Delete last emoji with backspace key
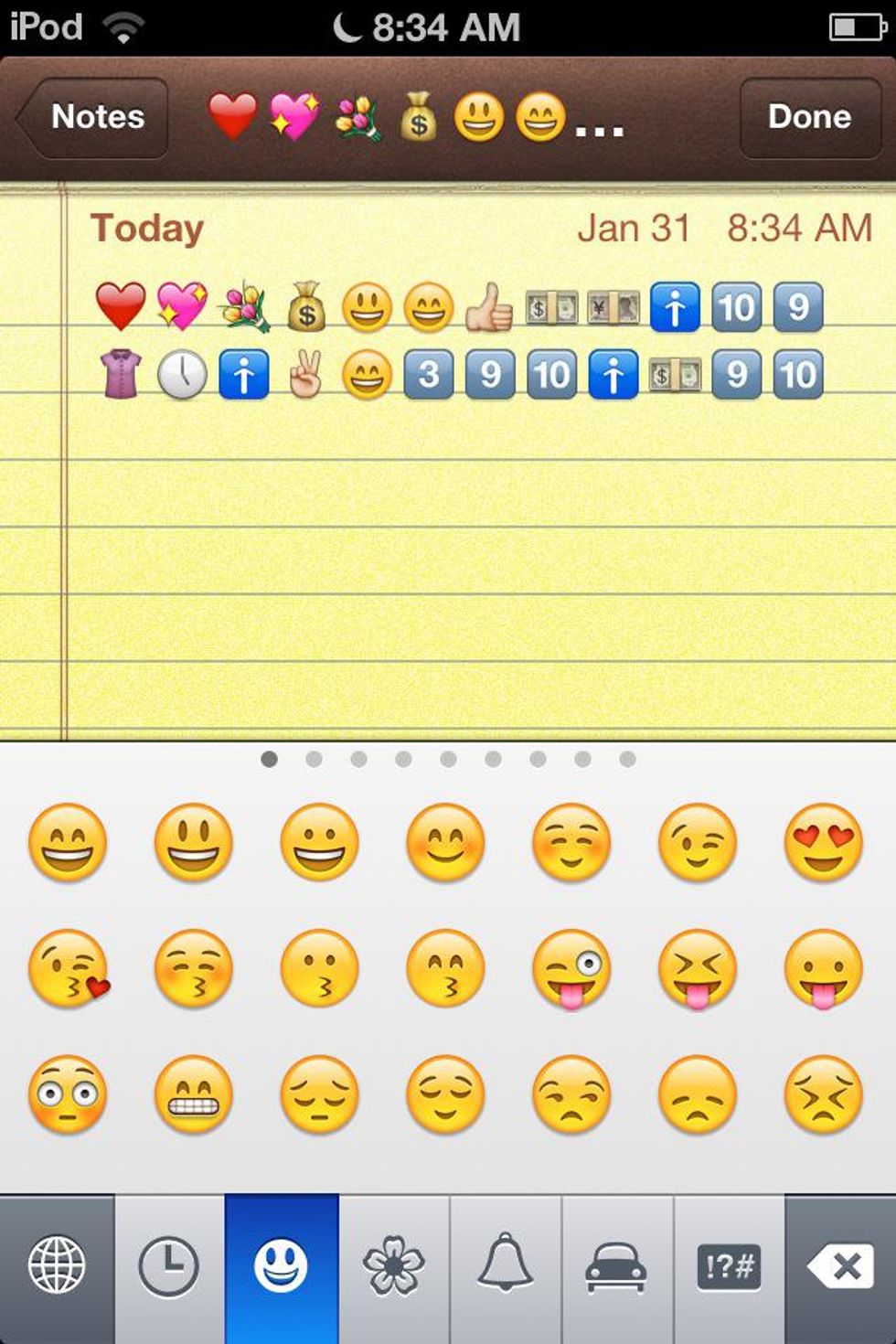The width and height of the screenshot is (896, 1344). [841, 1267]
